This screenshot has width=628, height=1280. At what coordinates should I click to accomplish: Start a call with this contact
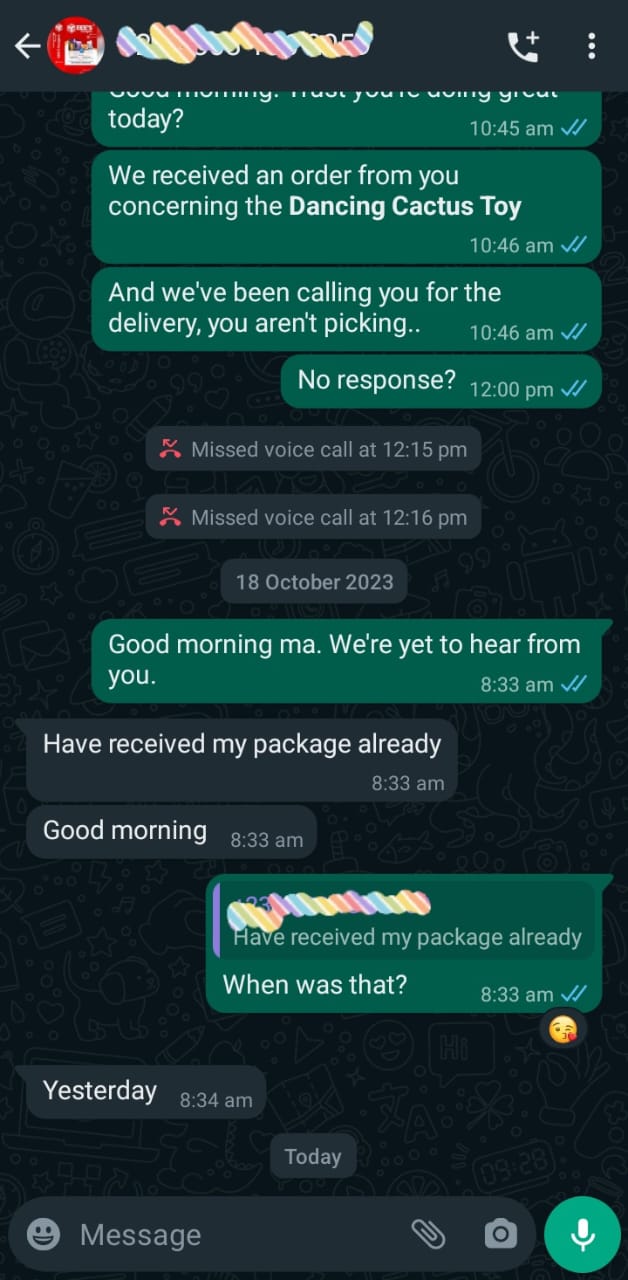522,46
